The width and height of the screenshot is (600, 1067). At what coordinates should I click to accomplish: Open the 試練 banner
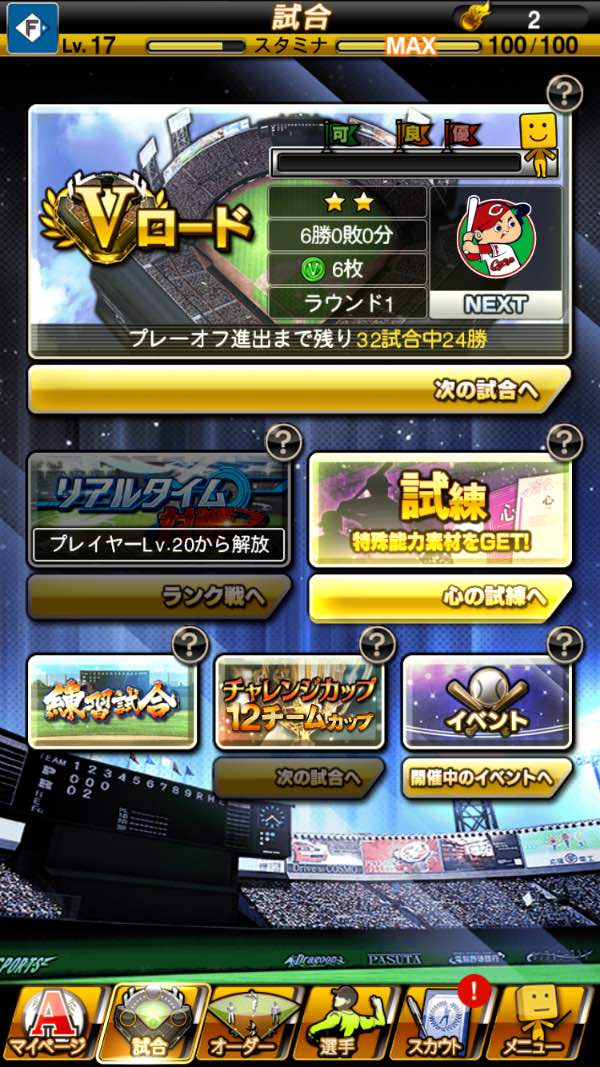coord(440,512)
